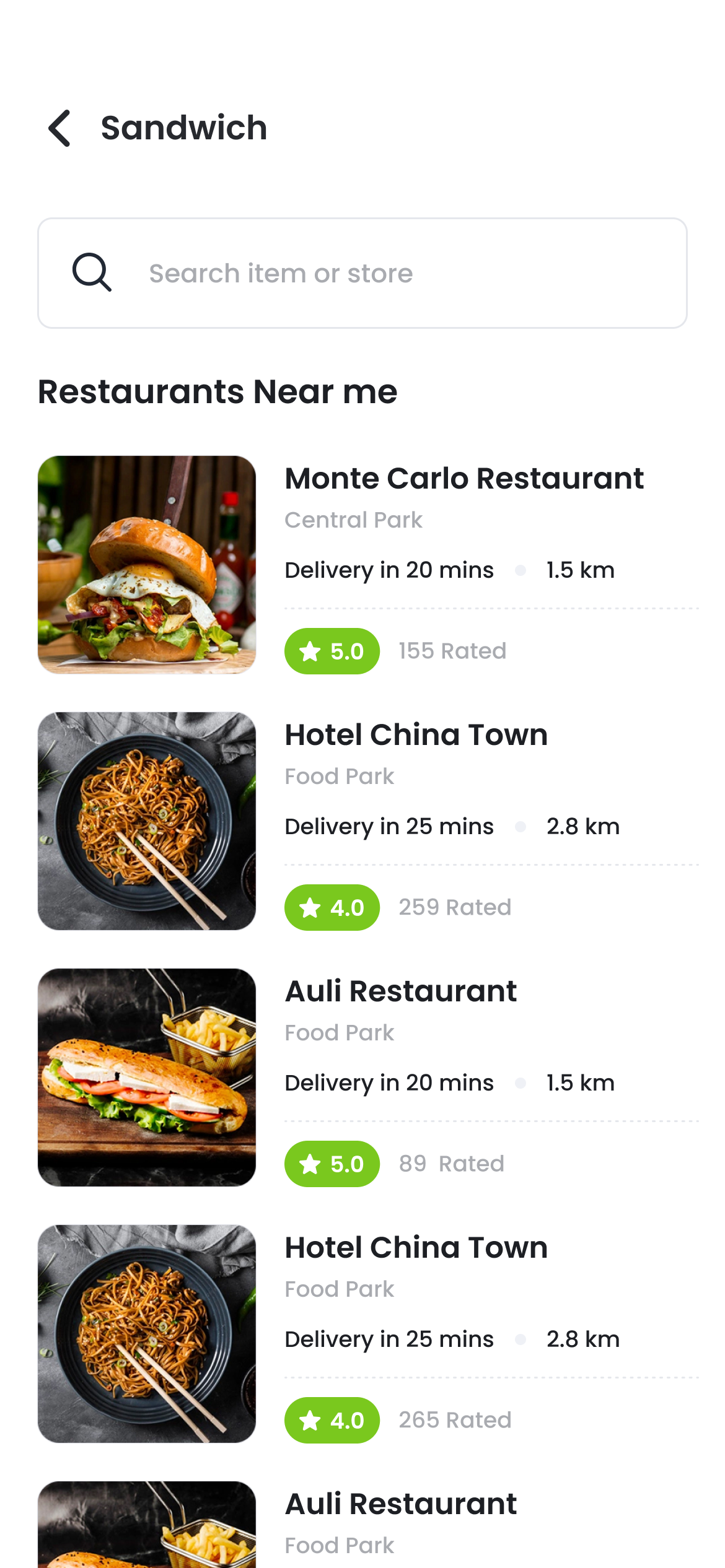Select Auli Restaurant with 89 ratings

pos(400,991)
